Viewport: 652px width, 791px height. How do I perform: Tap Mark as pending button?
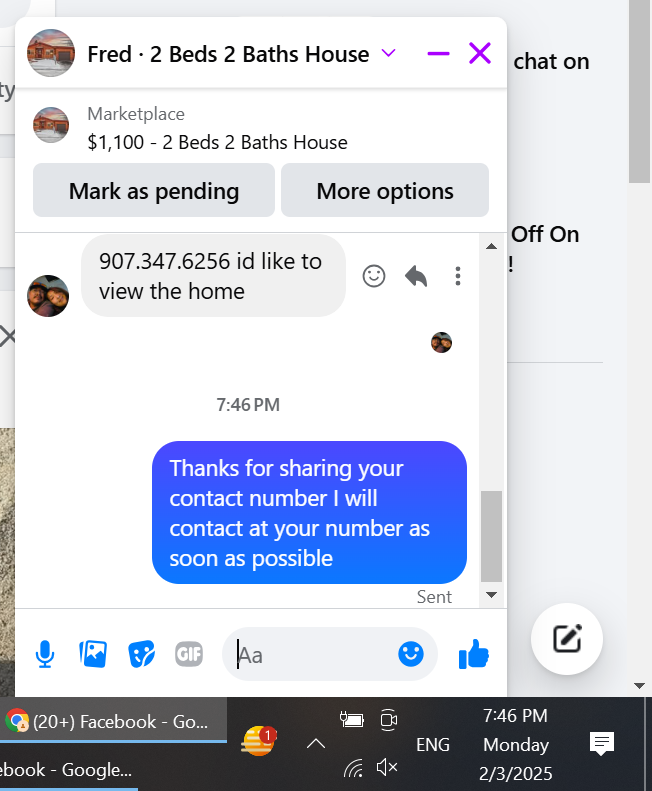pos(154,190)
